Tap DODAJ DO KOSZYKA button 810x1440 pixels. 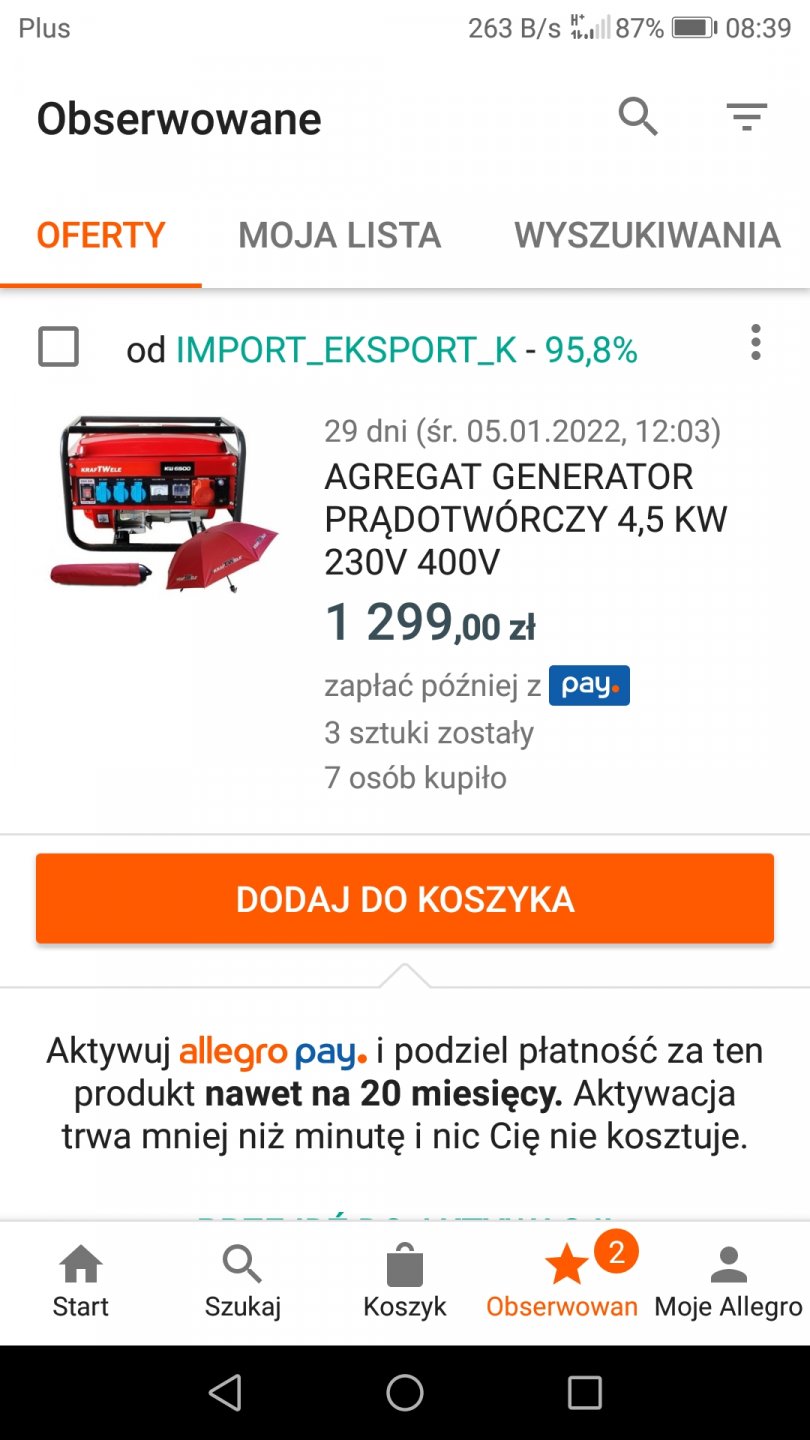(405, 899)
